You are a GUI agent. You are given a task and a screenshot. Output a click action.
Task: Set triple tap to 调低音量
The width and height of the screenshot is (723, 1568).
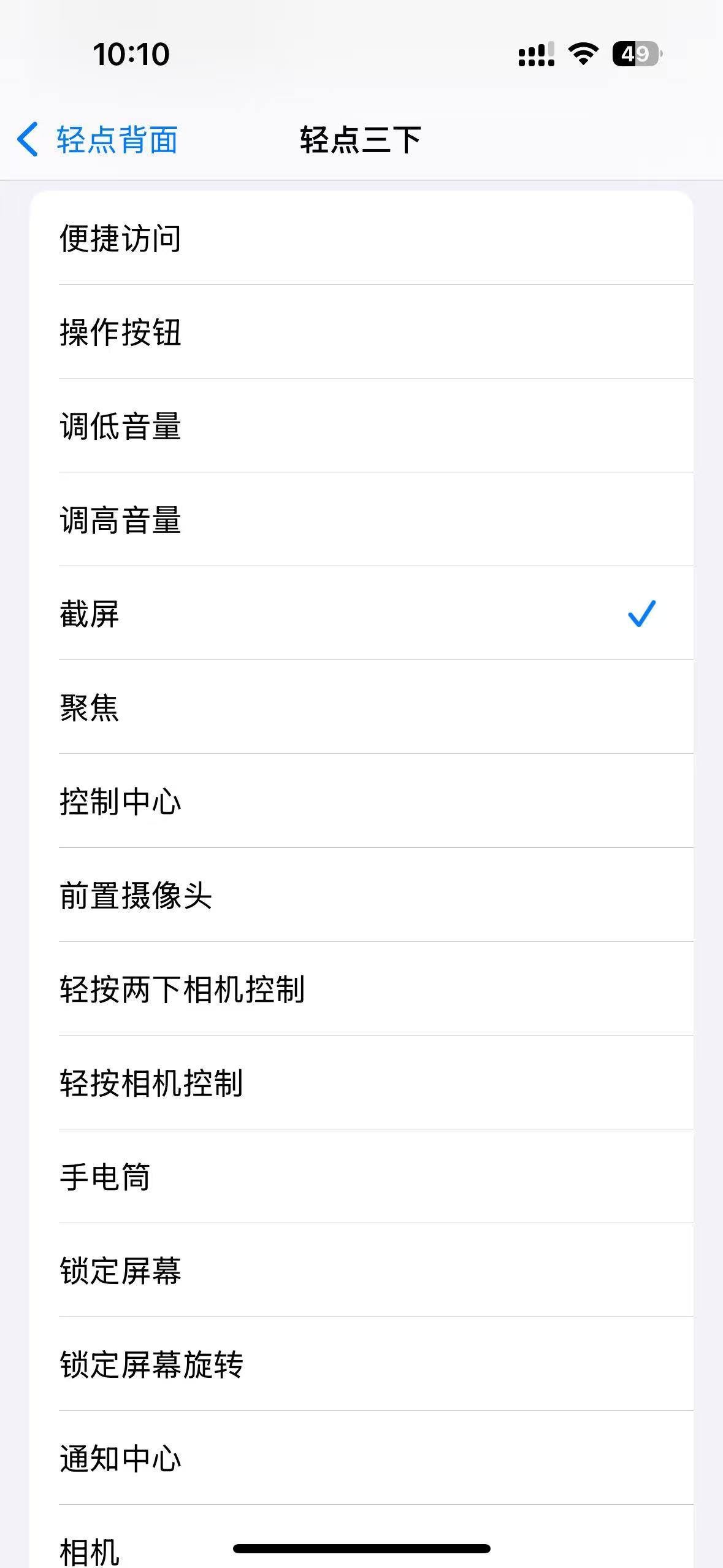120,426
